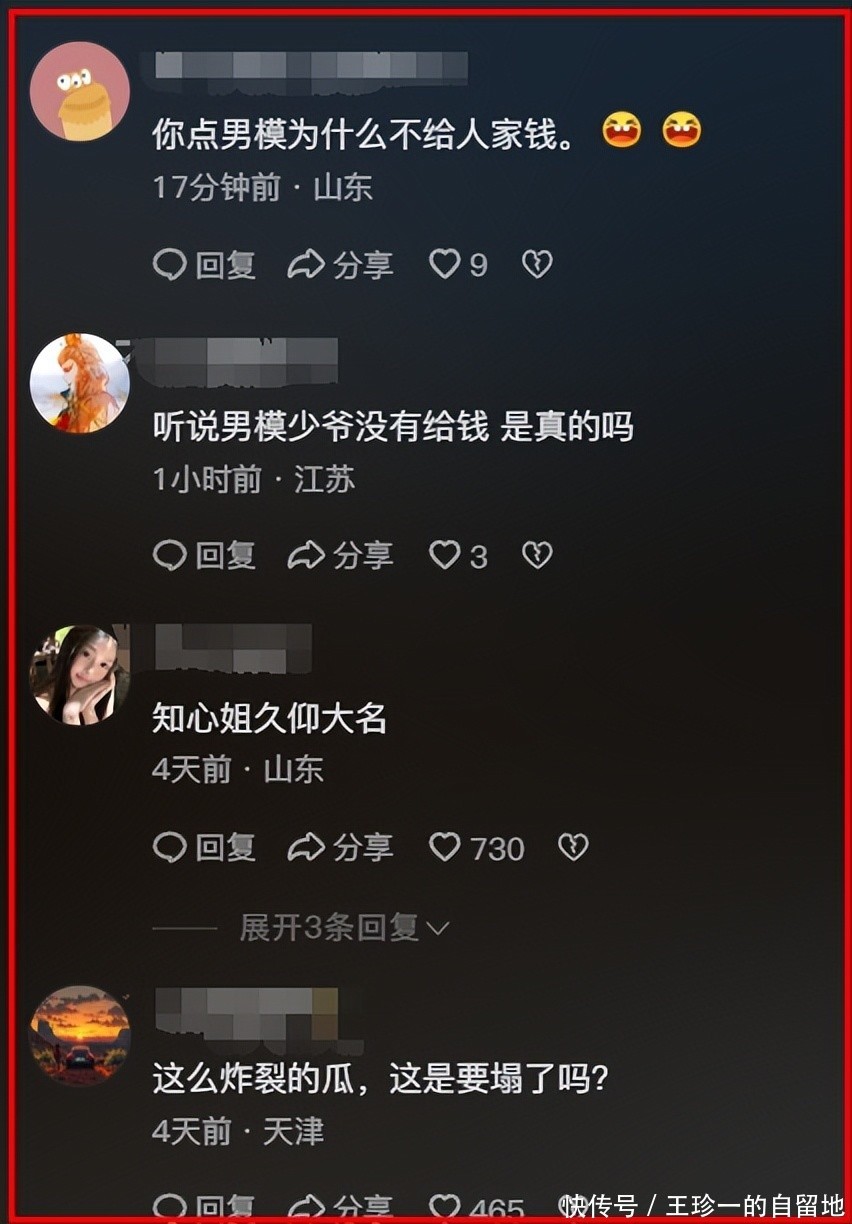852x1224 pixels.
Task: Open avatar of the first 山东 commenter
Action: click(80, 92)
